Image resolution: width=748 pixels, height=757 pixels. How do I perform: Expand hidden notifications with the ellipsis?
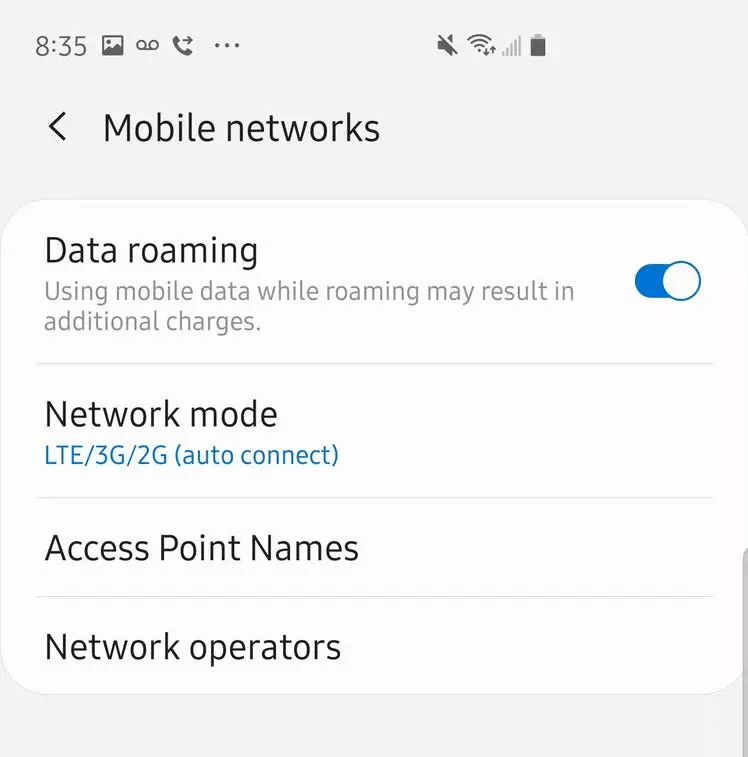click(227, 45)
